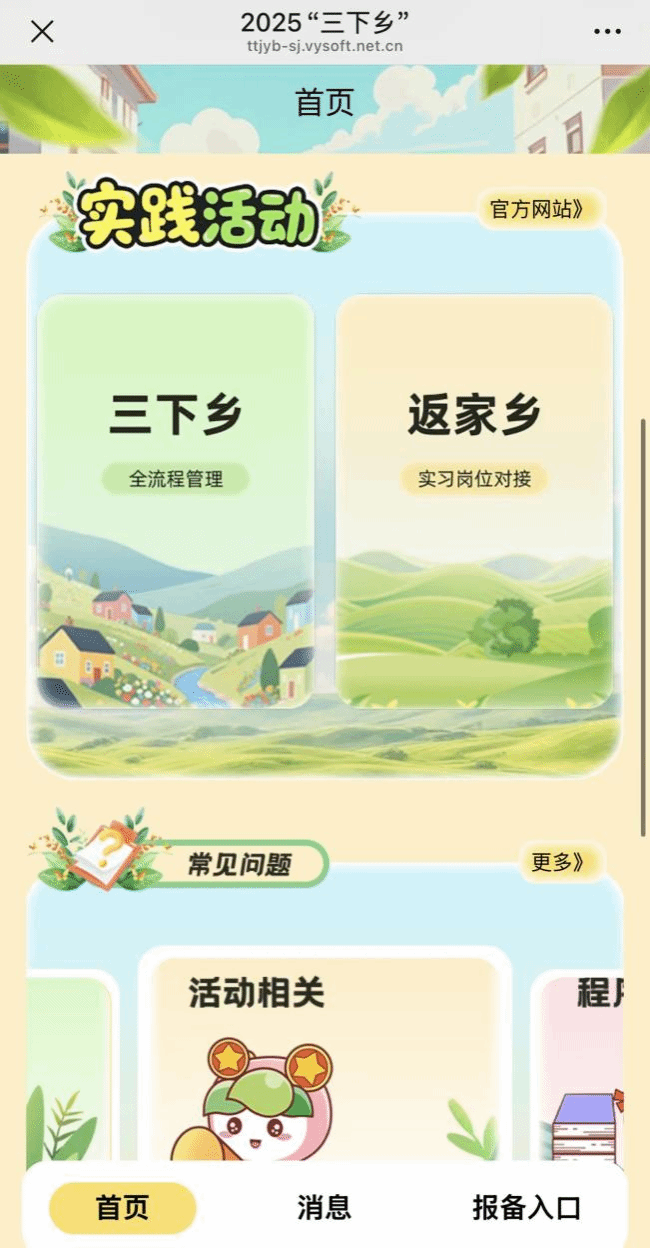Close the 2025 三下乡 web page

(42, 32)
